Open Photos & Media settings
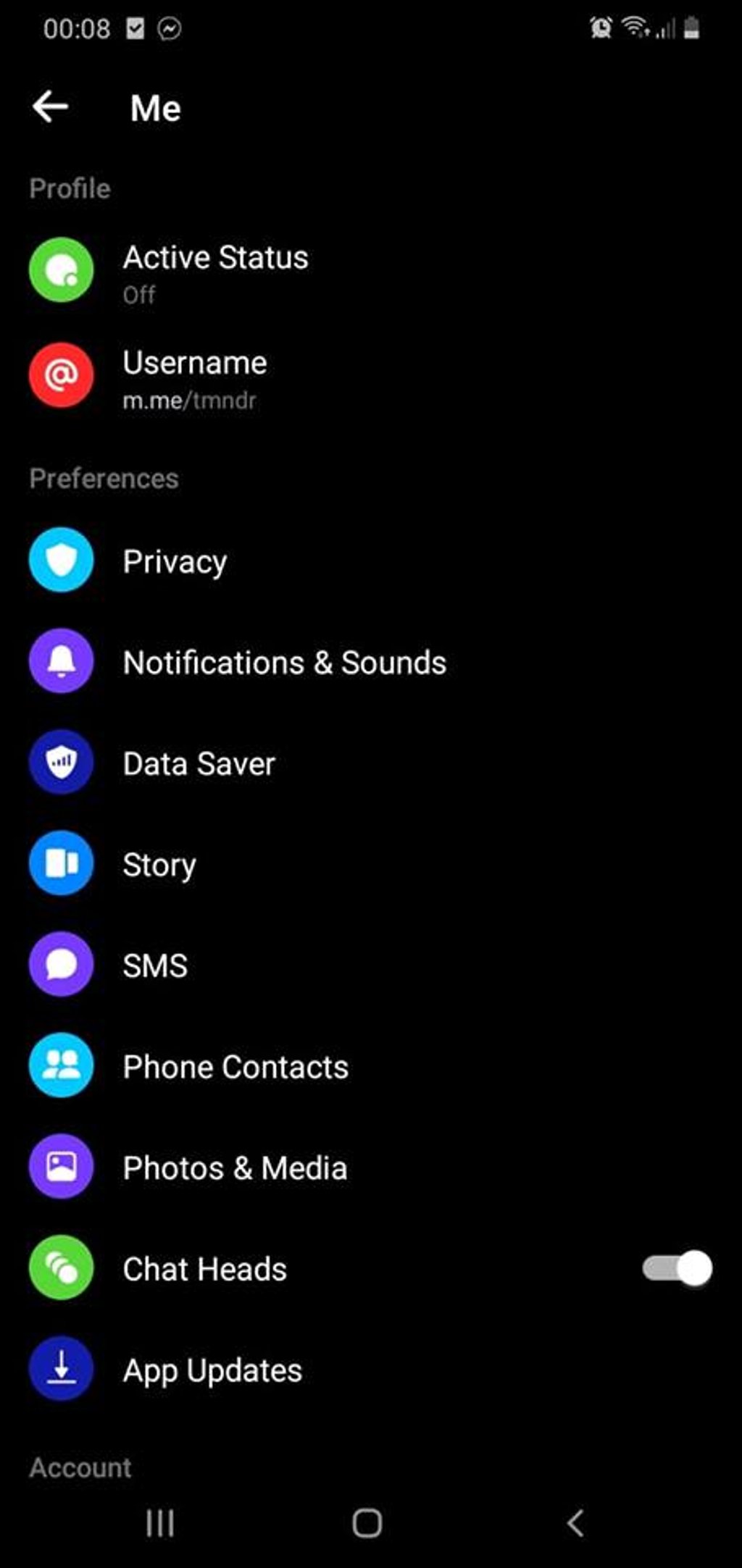 [x=235, y=1168]
